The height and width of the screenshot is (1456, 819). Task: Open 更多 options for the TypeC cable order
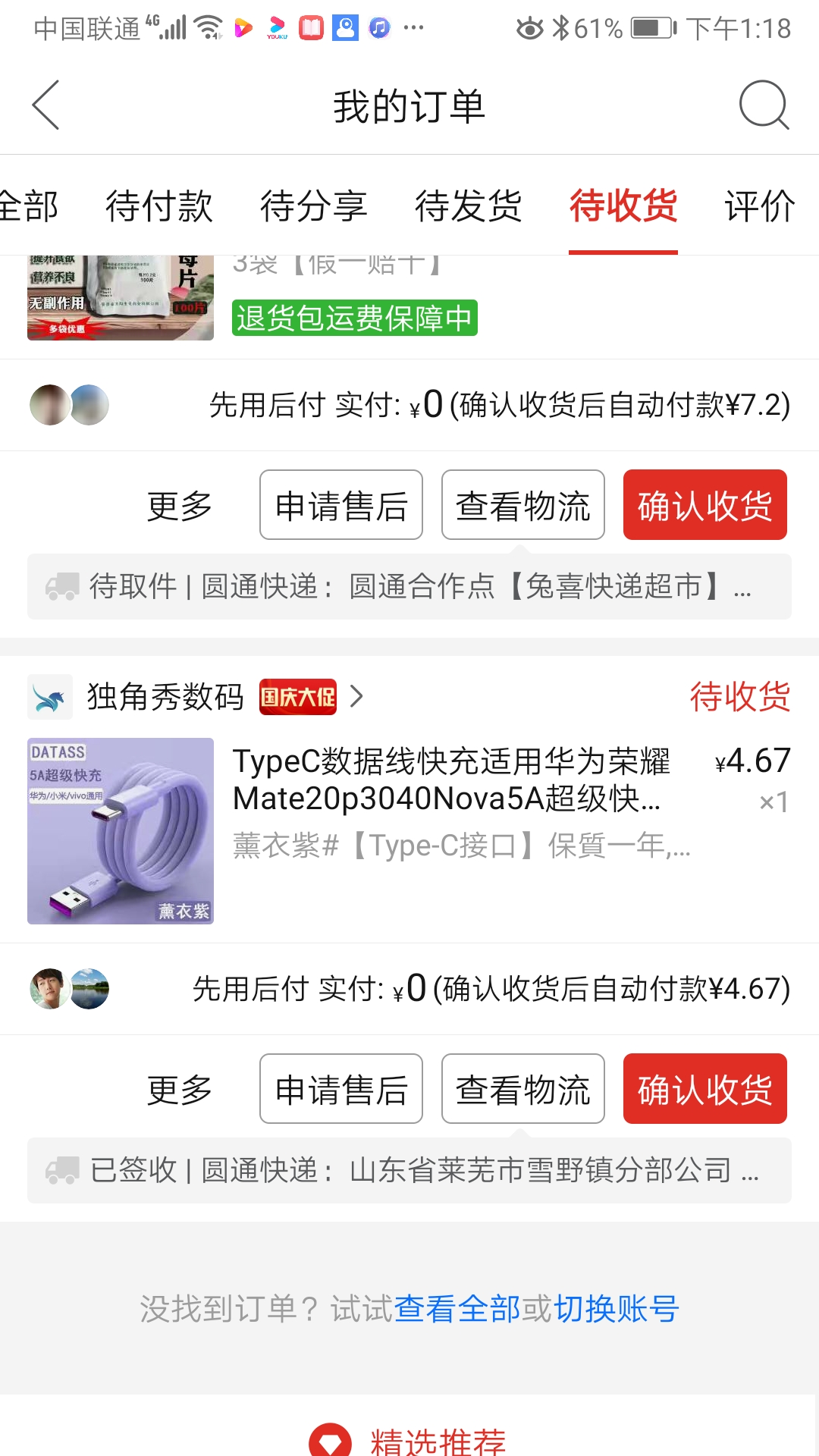[178, 1090]
